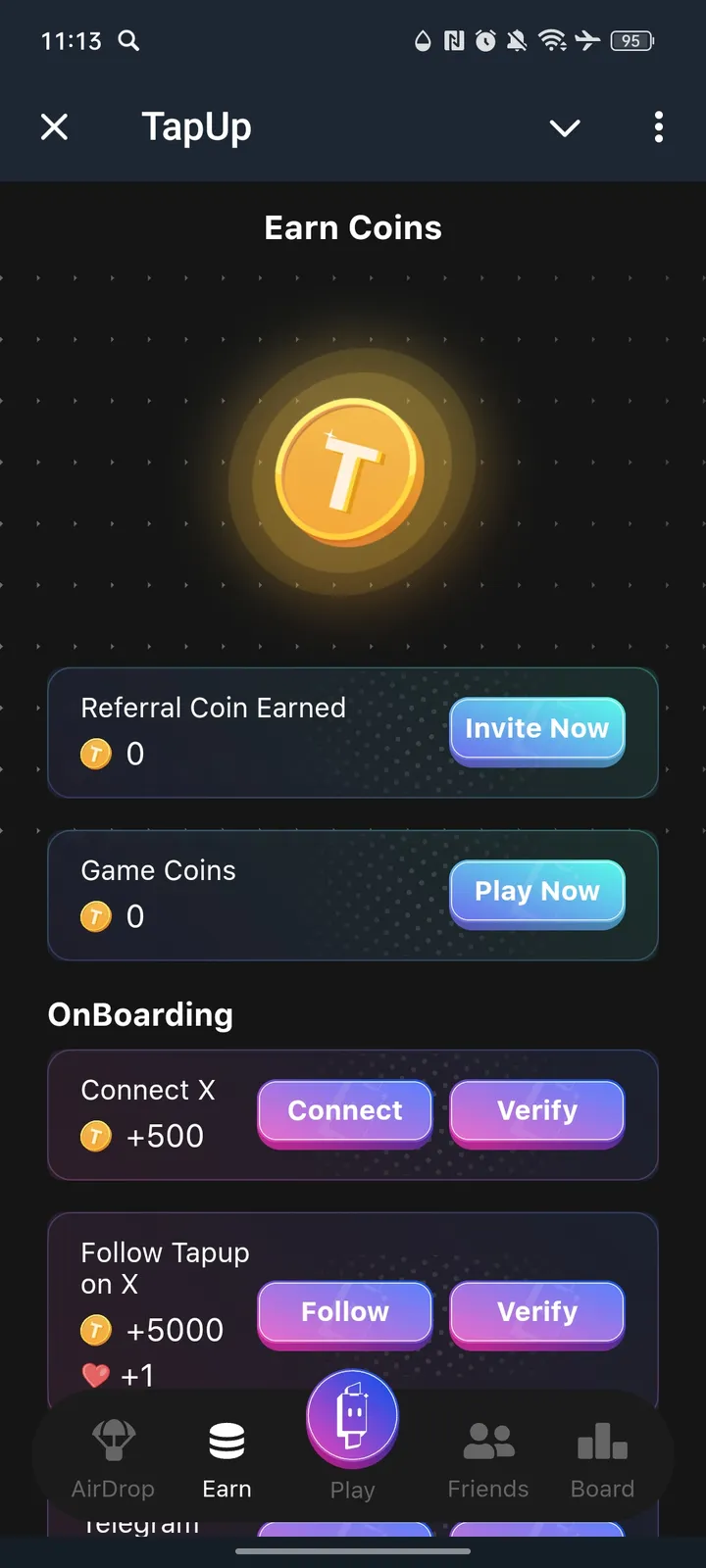This screenshot has height=1568, width=706.
Task: Verify the Connect X task
Action: pos(537,1110)
